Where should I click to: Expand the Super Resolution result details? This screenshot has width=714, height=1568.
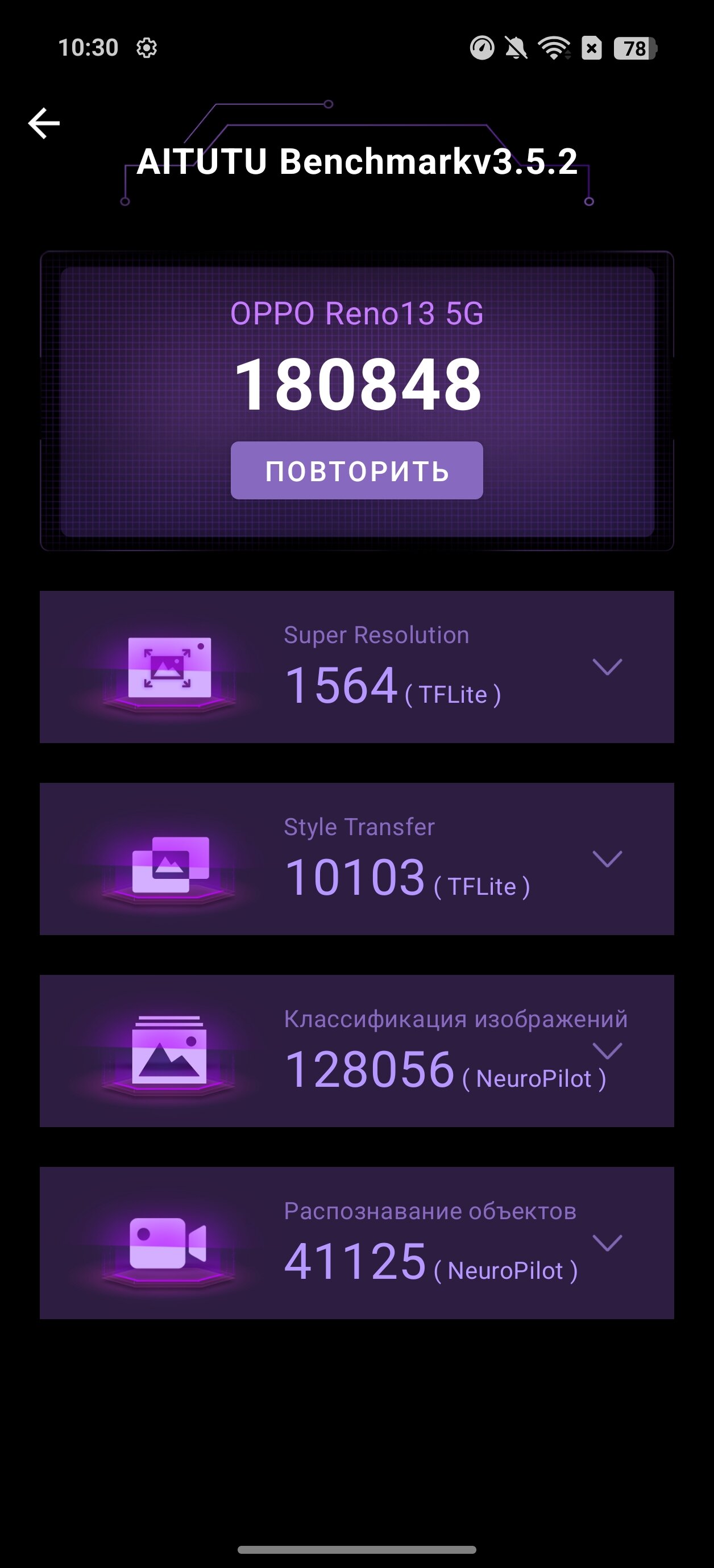(607, 666)
